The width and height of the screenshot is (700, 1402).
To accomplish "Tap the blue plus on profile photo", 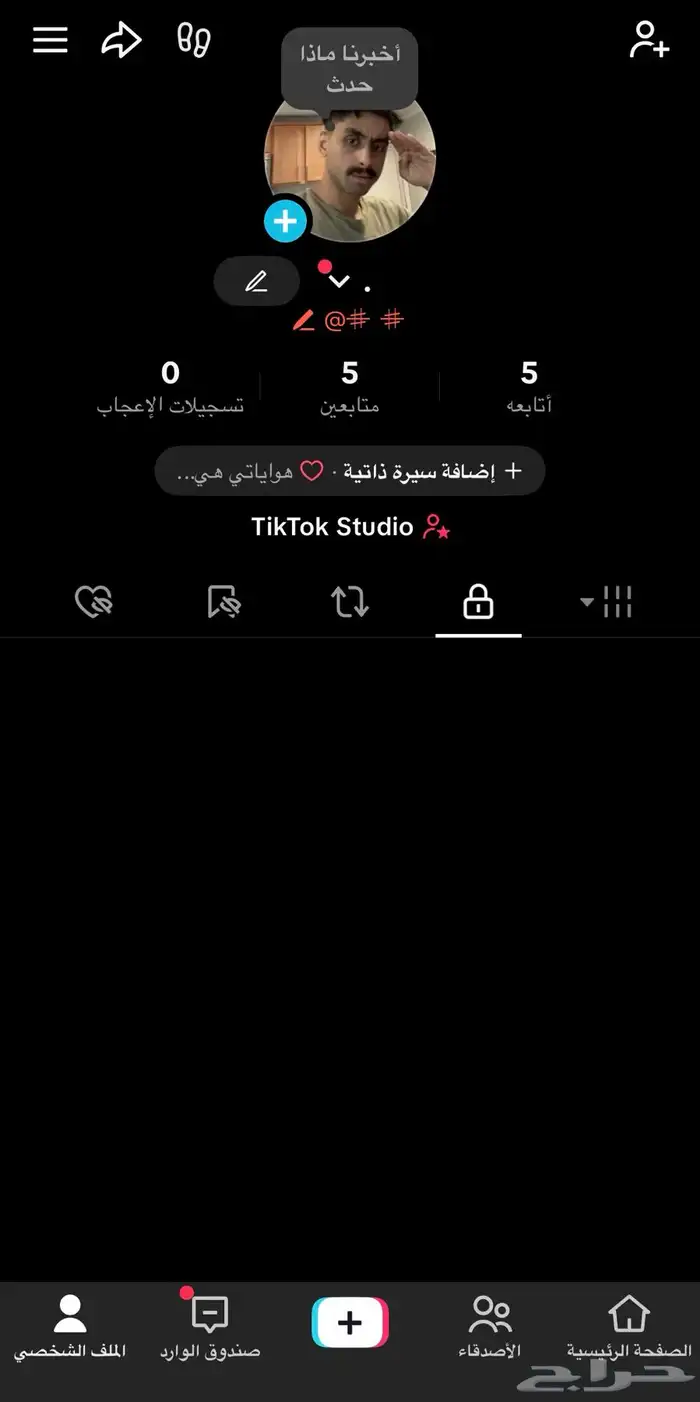I will click(x=285, y=220).
